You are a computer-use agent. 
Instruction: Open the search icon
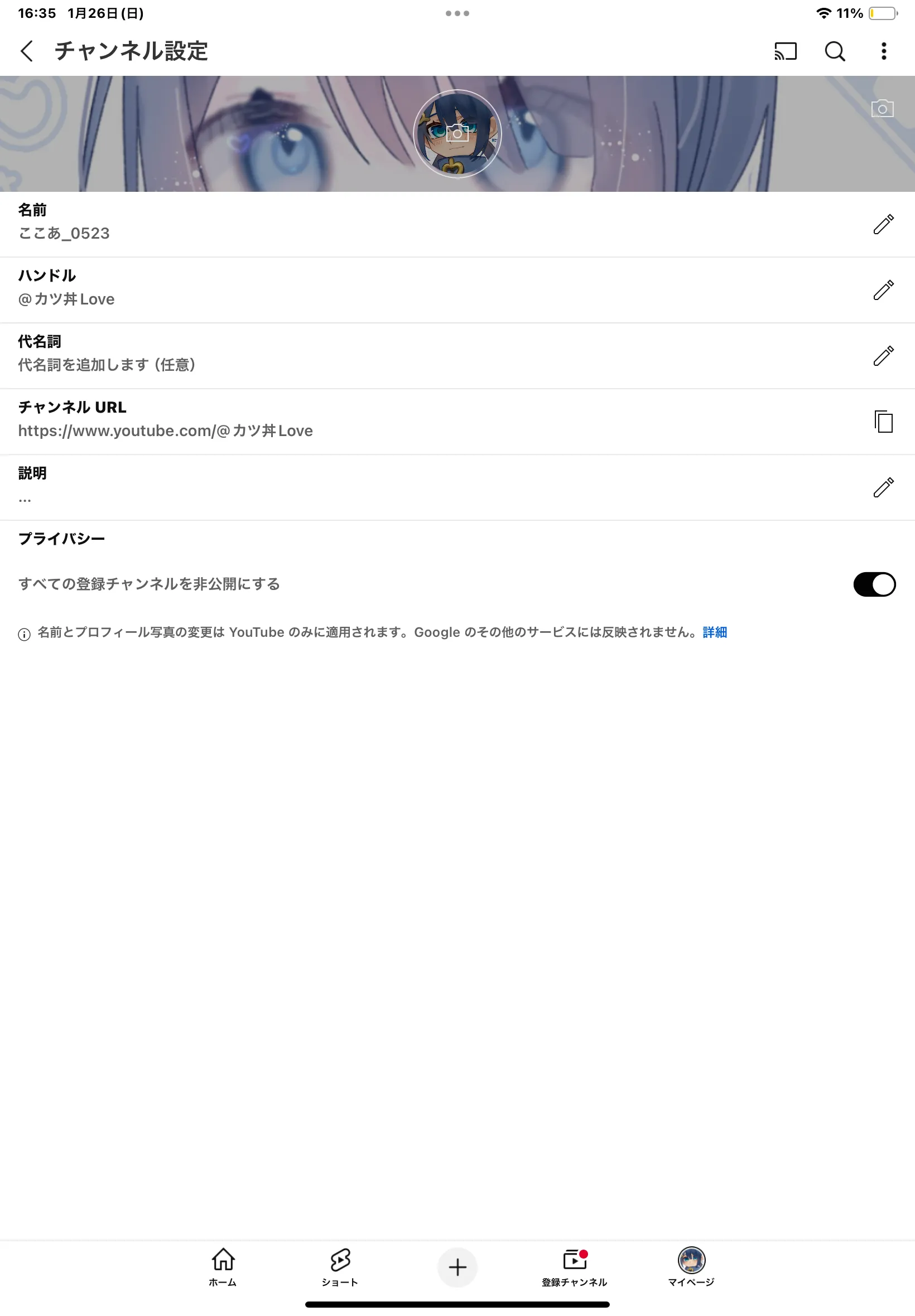tap(834, 51)
